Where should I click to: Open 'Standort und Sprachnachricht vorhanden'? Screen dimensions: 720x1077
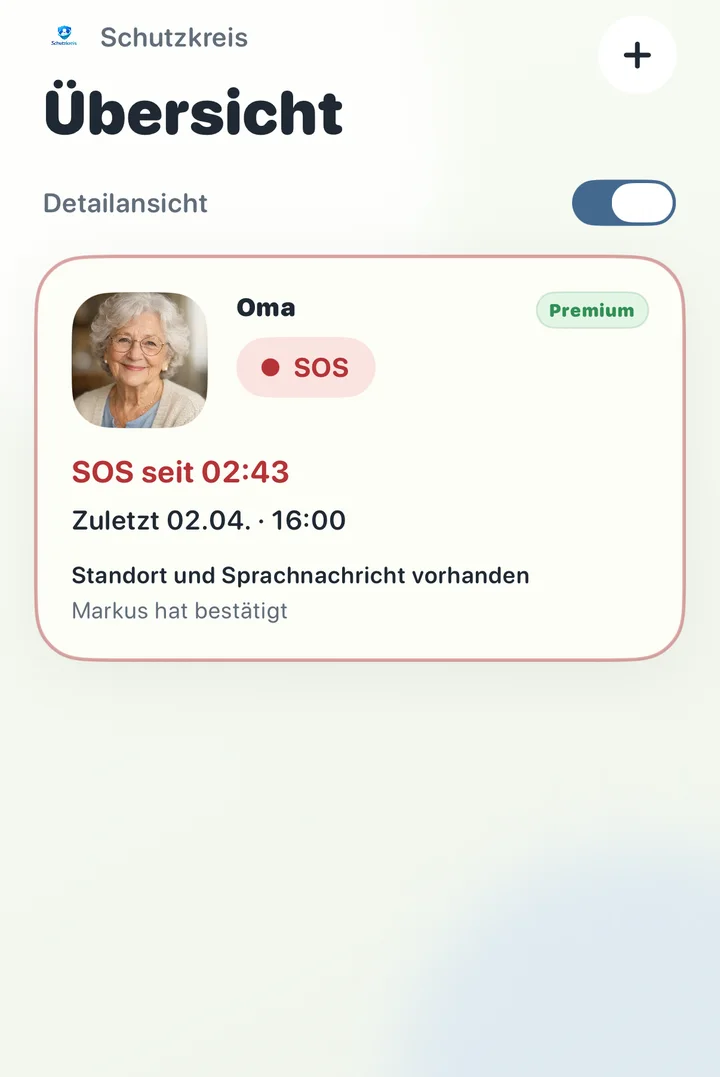[300, 575]
